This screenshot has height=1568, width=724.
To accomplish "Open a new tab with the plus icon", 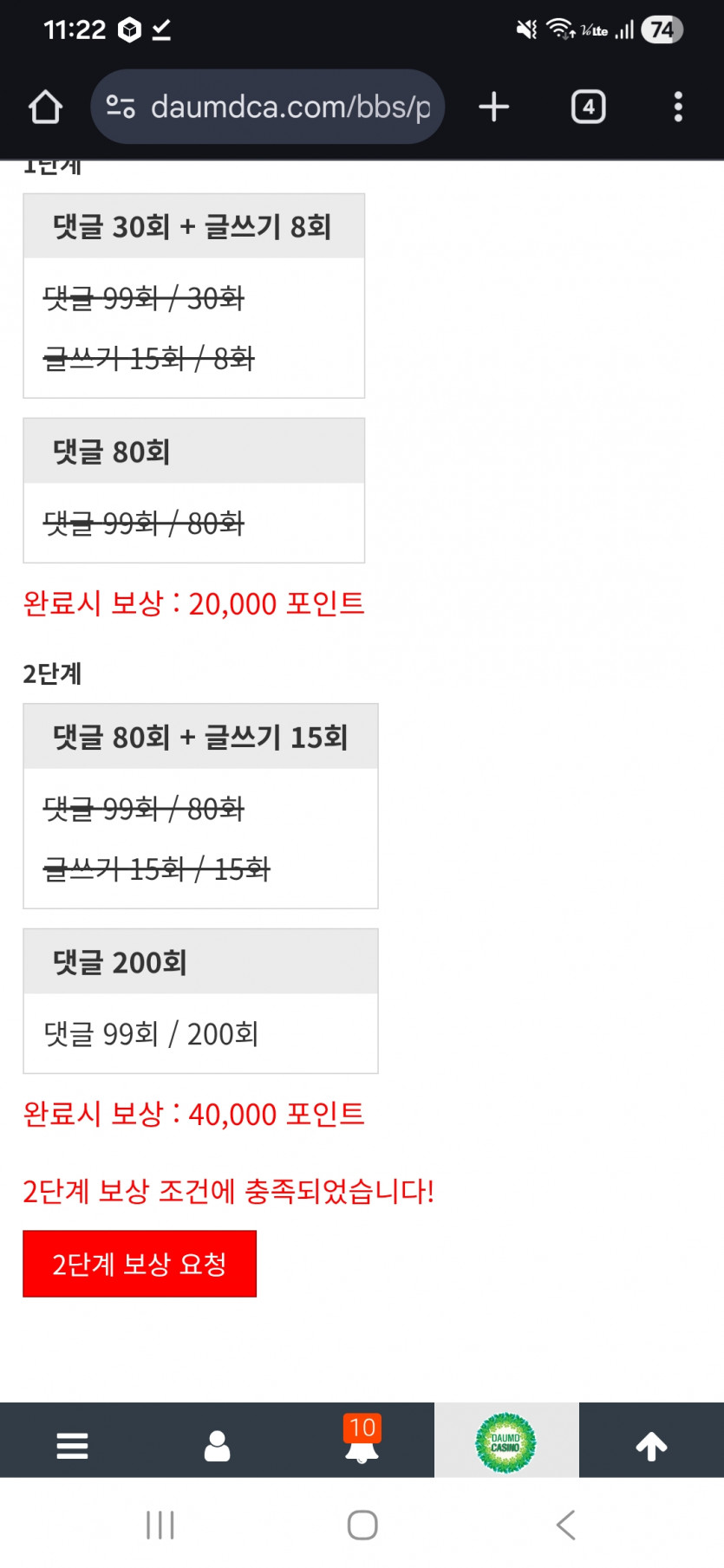I will coord(493,107).
